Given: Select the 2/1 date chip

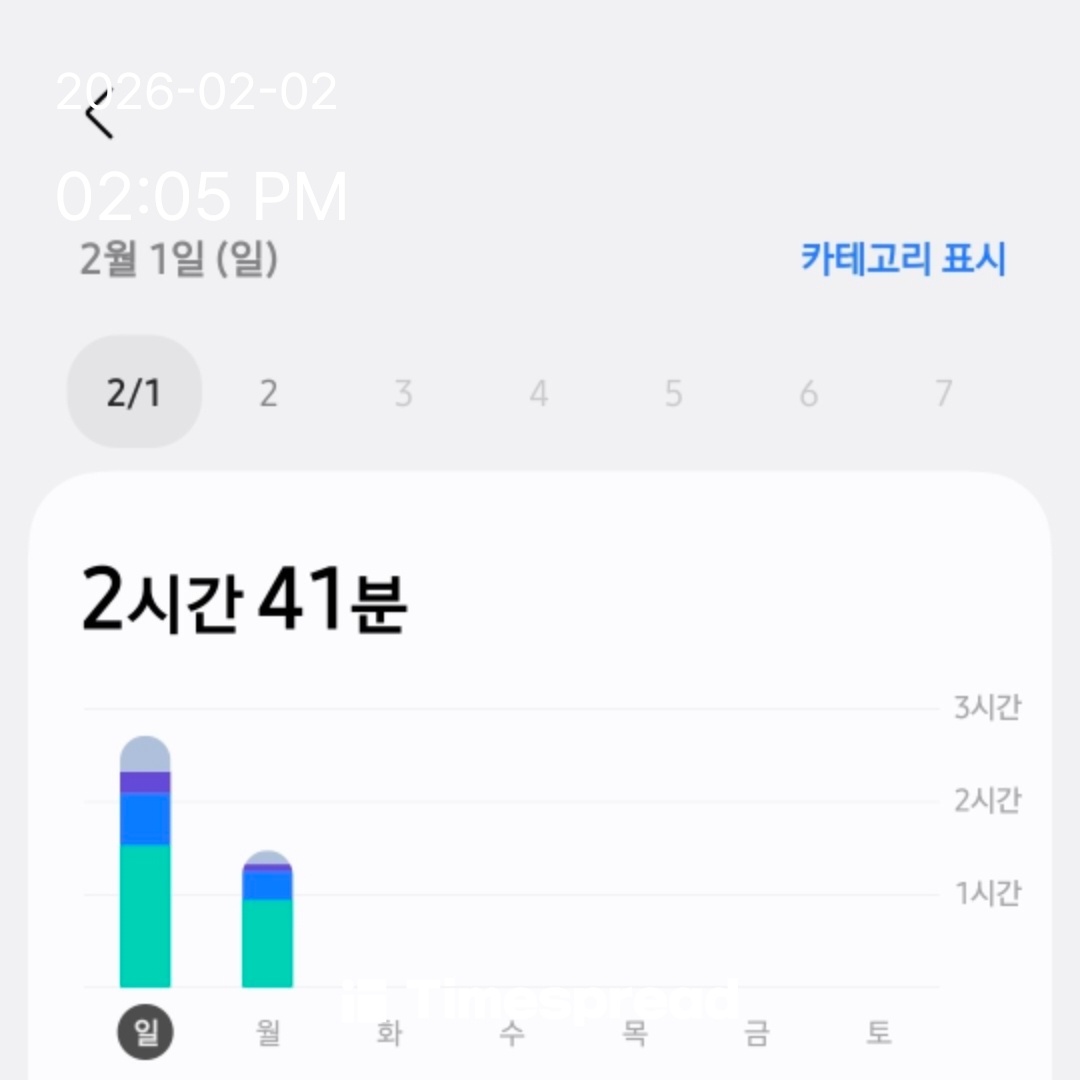Looking at the screenshot, I should 134,393.
